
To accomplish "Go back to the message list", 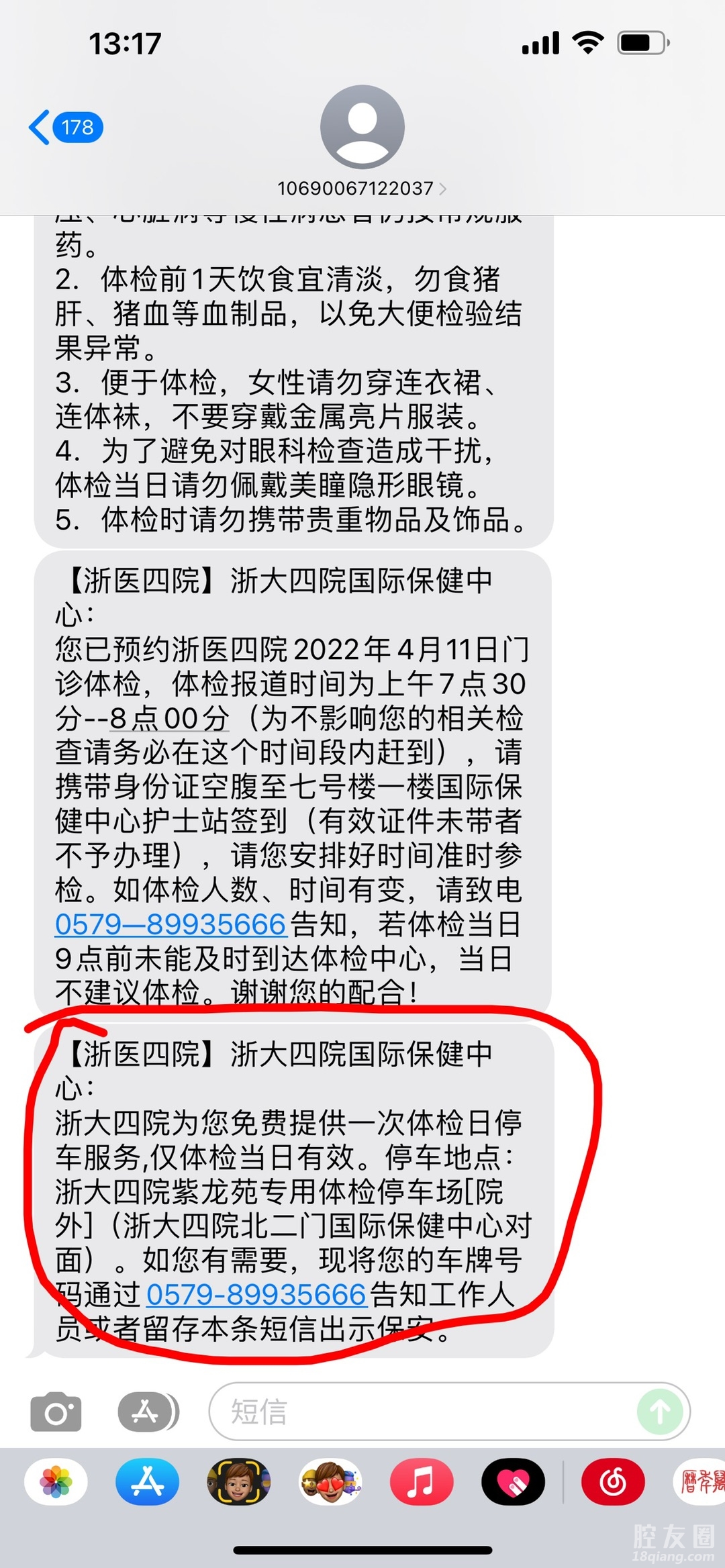I will click(x=65, y=127).
